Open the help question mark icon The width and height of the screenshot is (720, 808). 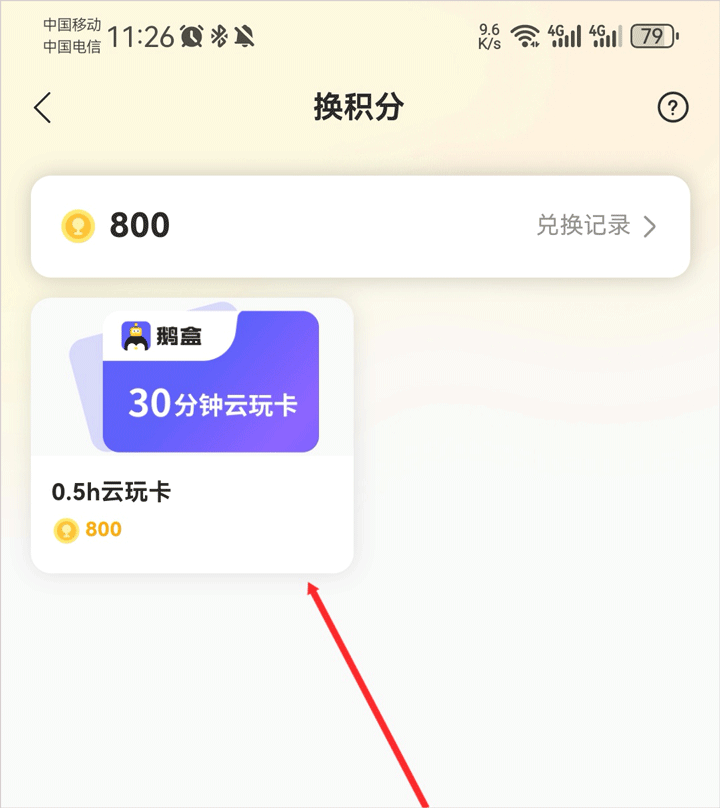click(673, 108)
